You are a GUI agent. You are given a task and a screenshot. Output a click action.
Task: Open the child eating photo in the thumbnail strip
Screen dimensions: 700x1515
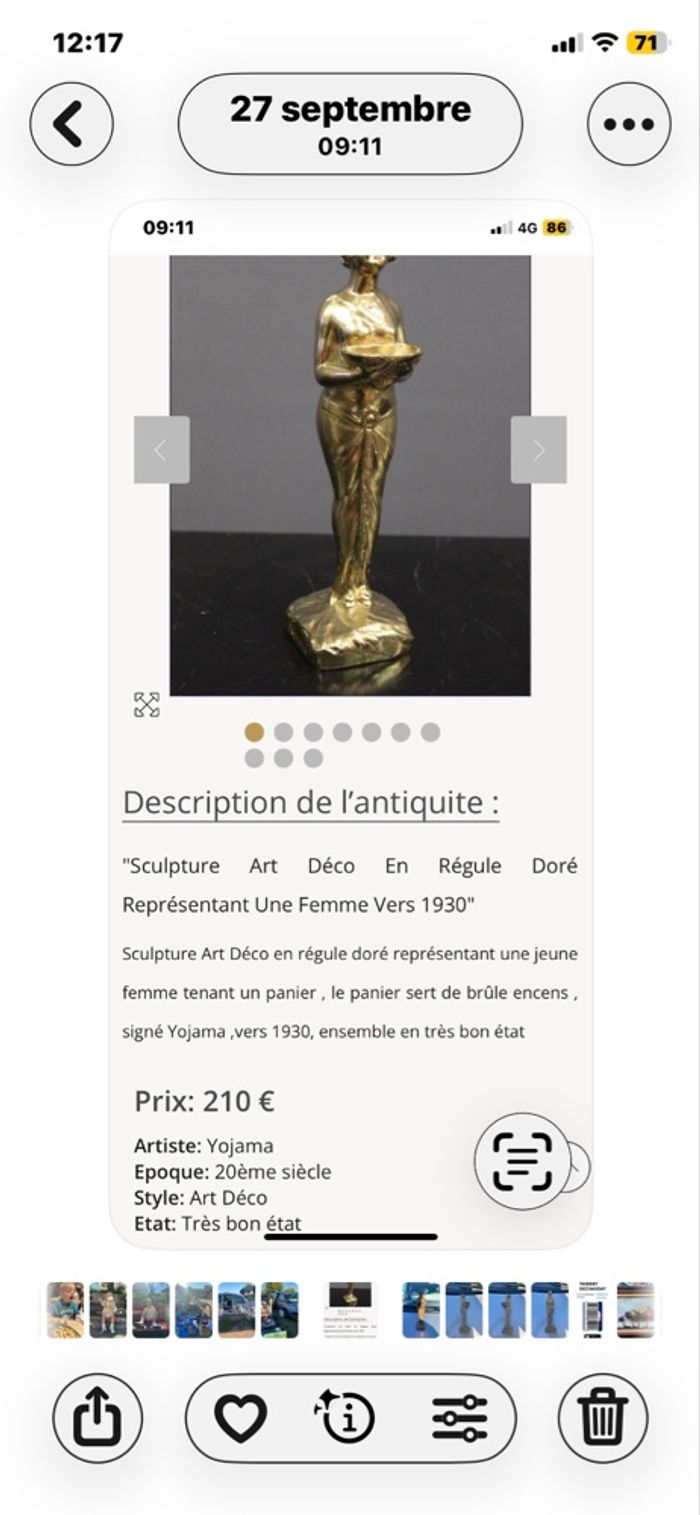point(65,1309)
